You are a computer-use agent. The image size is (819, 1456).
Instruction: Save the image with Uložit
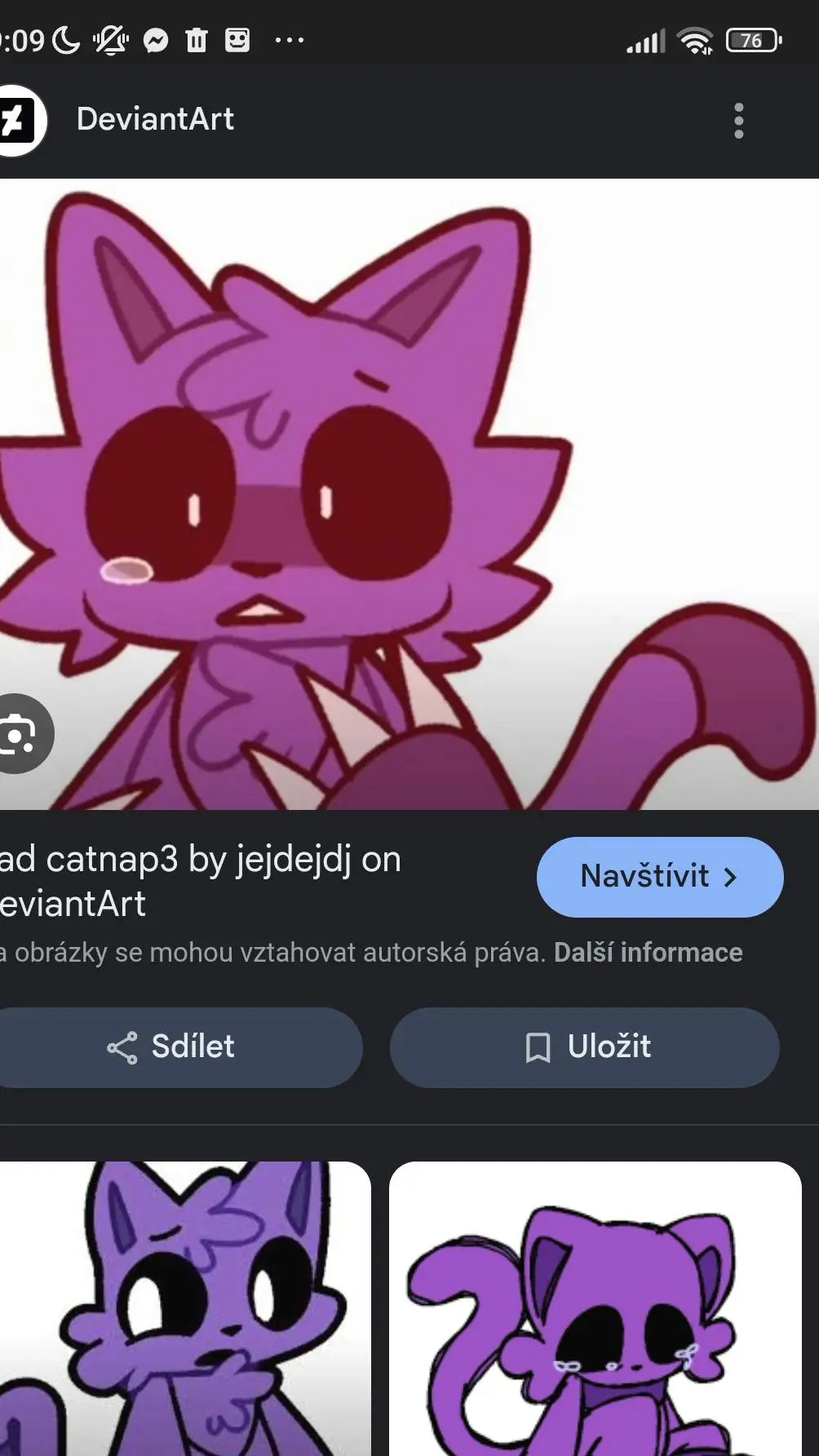[585, 1047]
